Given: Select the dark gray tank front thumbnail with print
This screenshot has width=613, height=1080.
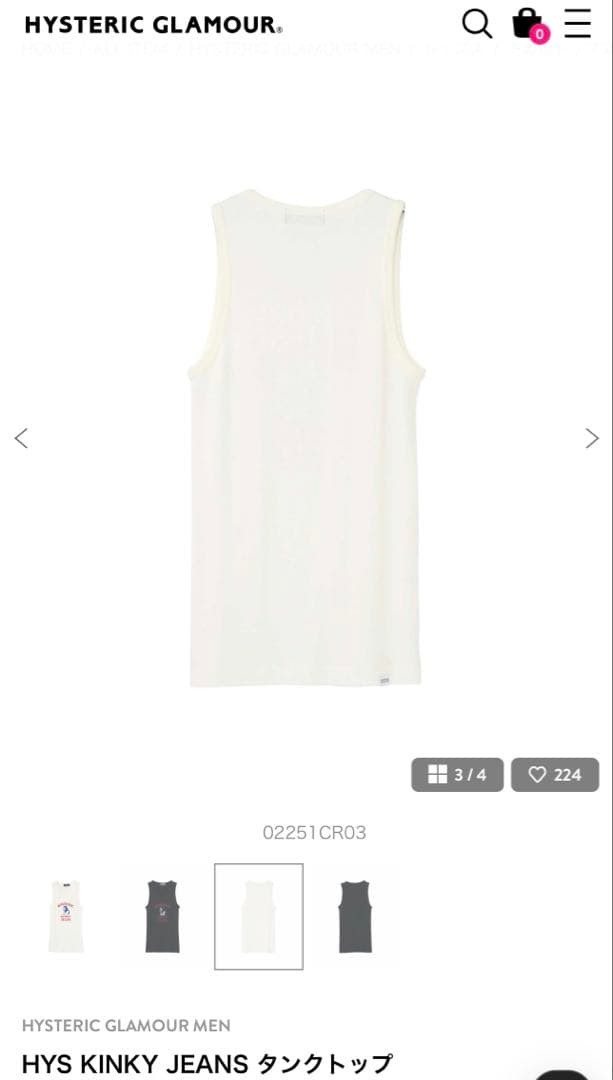Looking at the screenshot, I should [162, 916].
